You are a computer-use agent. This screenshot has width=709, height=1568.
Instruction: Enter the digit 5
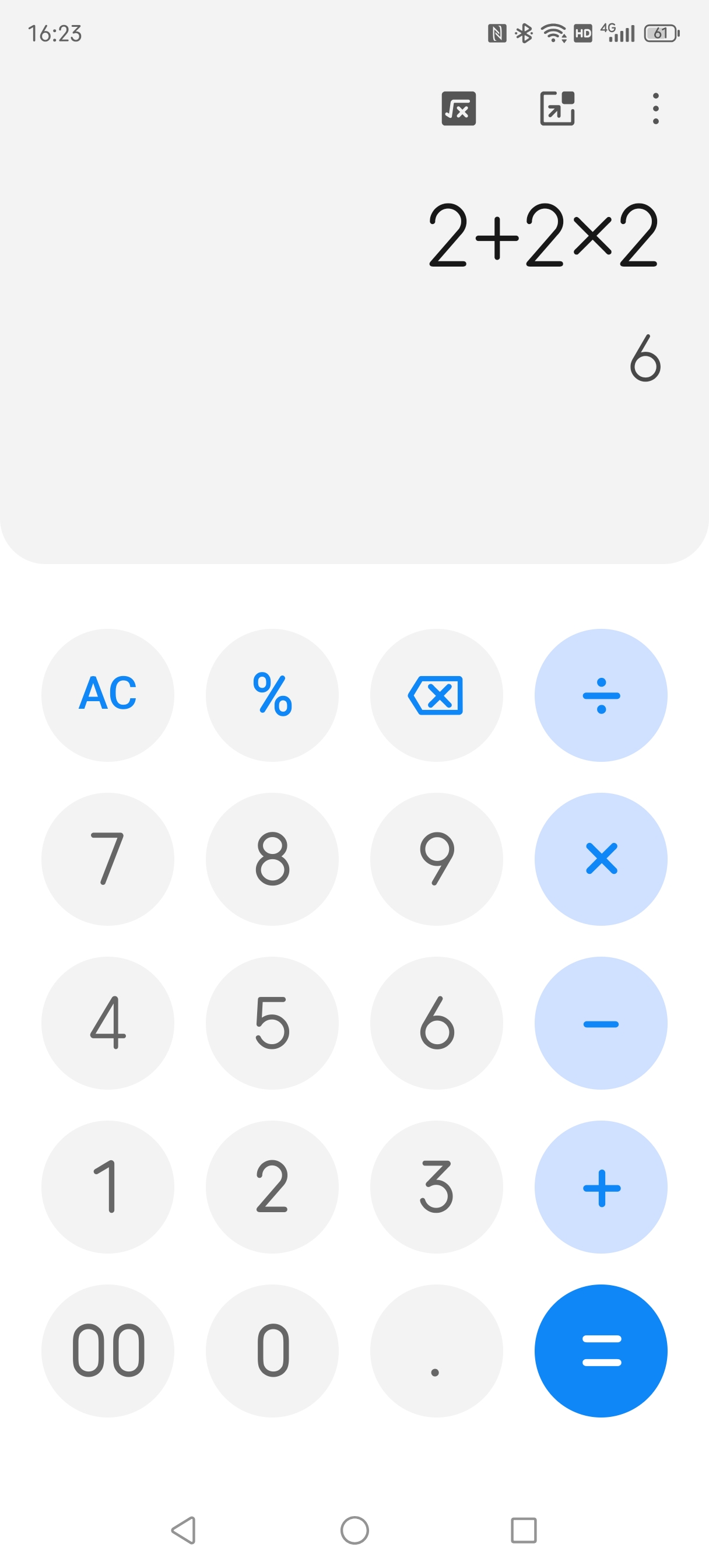pos(272,1023)
